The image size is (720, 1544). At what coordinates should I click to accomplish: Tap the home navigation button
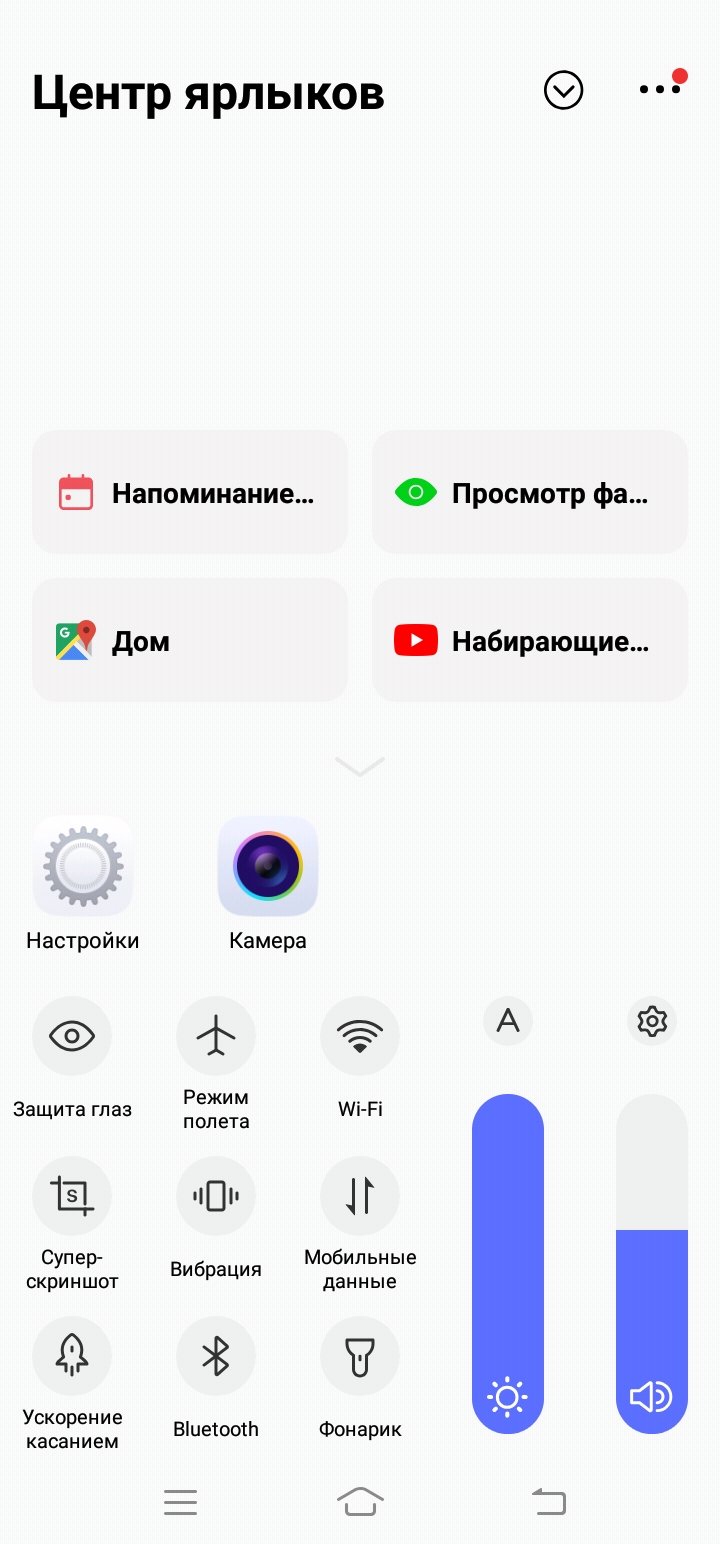pyautogui.click(x=360, y=1500)
